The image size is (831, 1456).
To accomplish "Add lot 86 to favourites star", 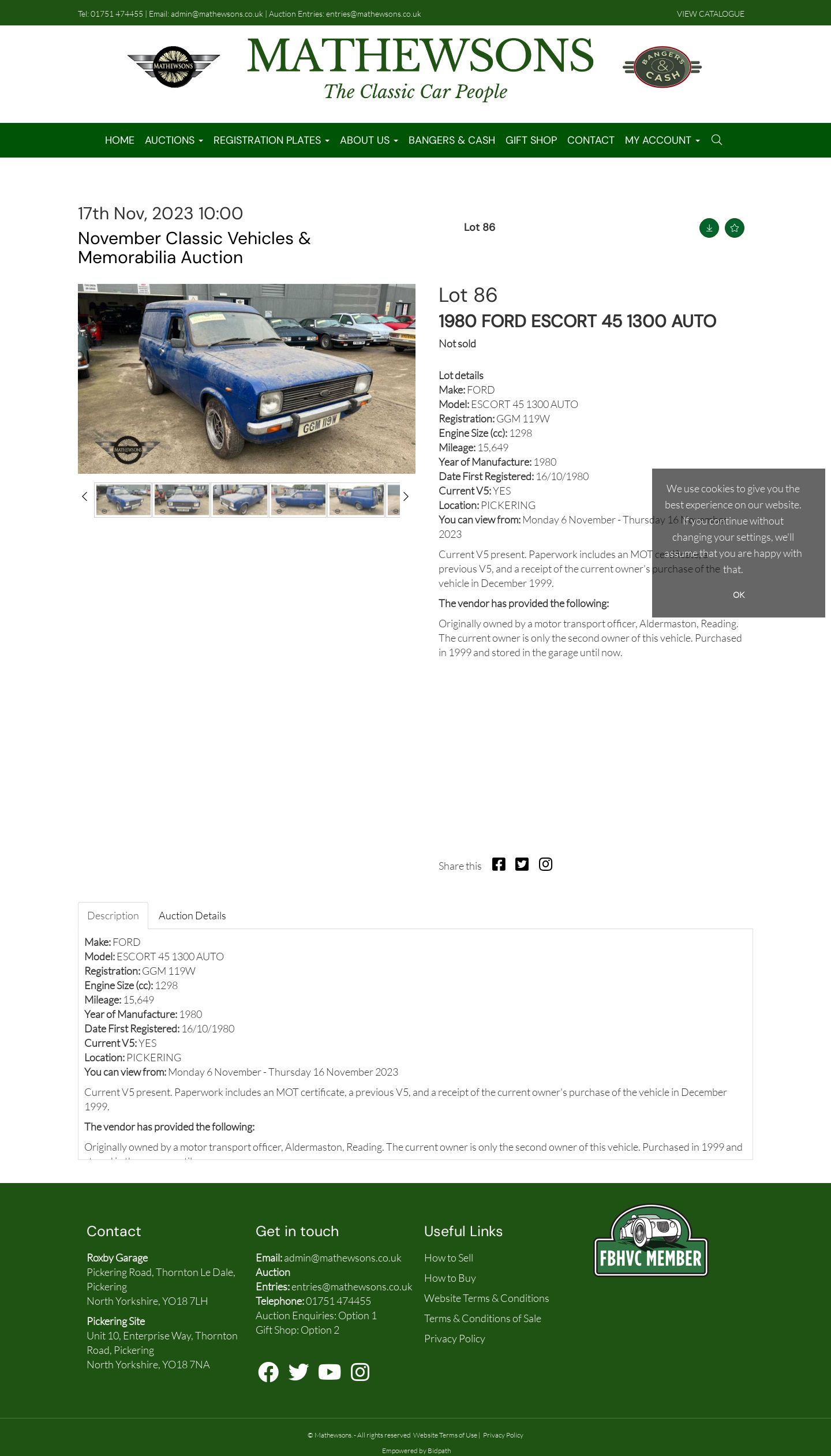I will coord(735,228).
